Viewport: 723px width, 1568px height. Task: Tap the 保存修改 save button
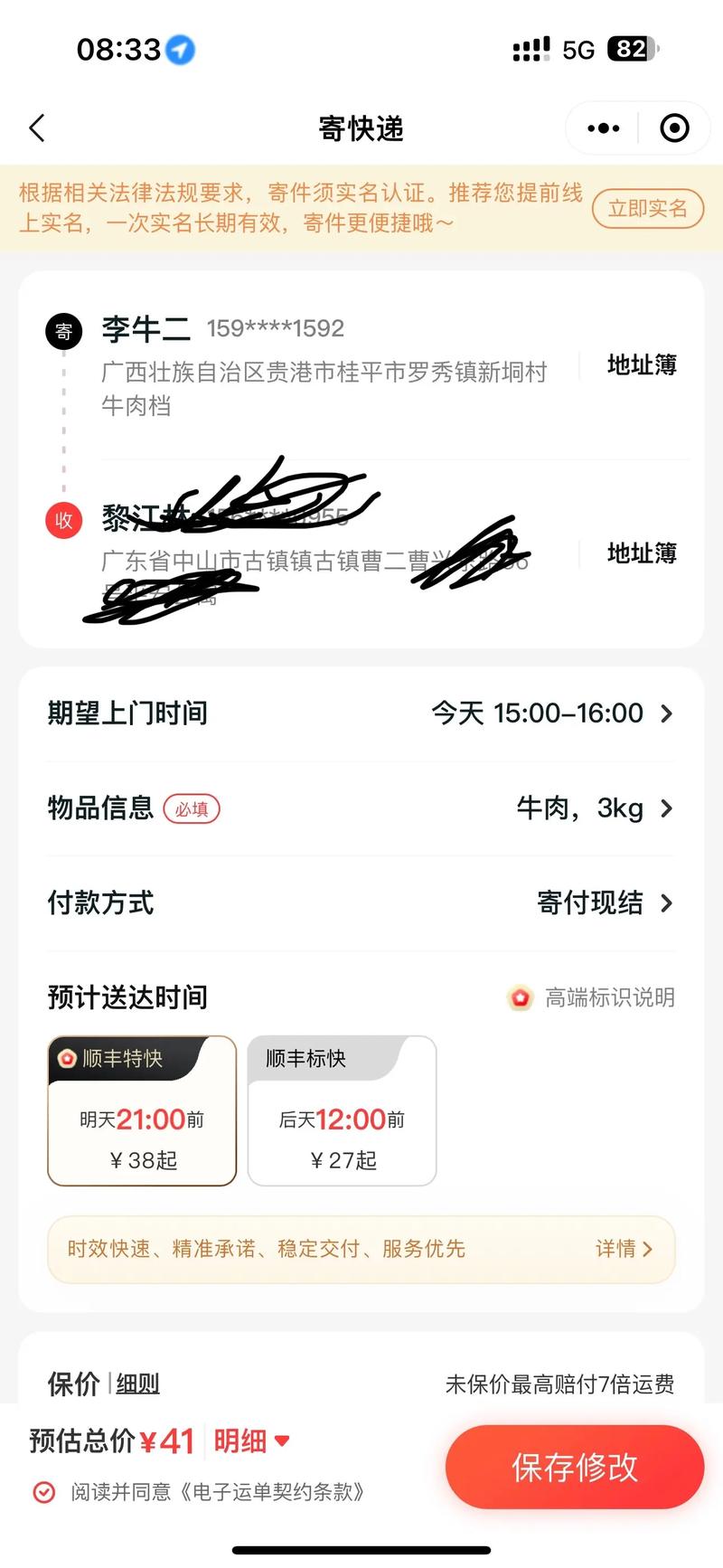tap(574, 1468)
